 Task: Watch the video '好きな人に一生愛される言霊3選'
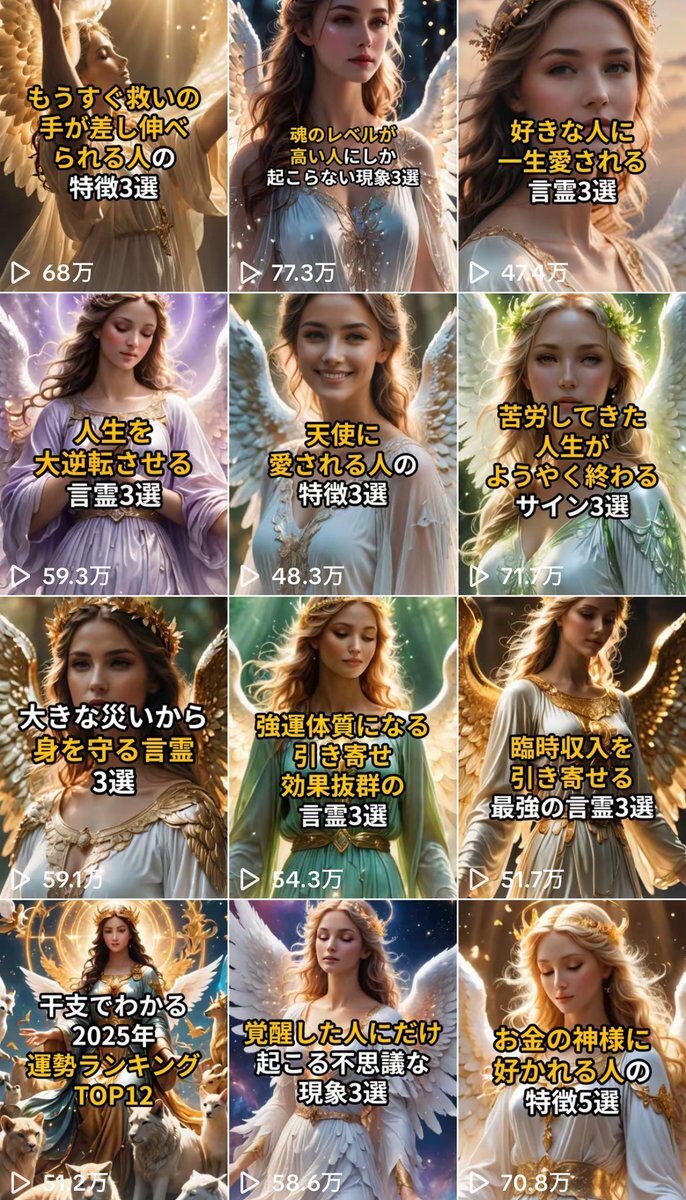click(572, 145)
